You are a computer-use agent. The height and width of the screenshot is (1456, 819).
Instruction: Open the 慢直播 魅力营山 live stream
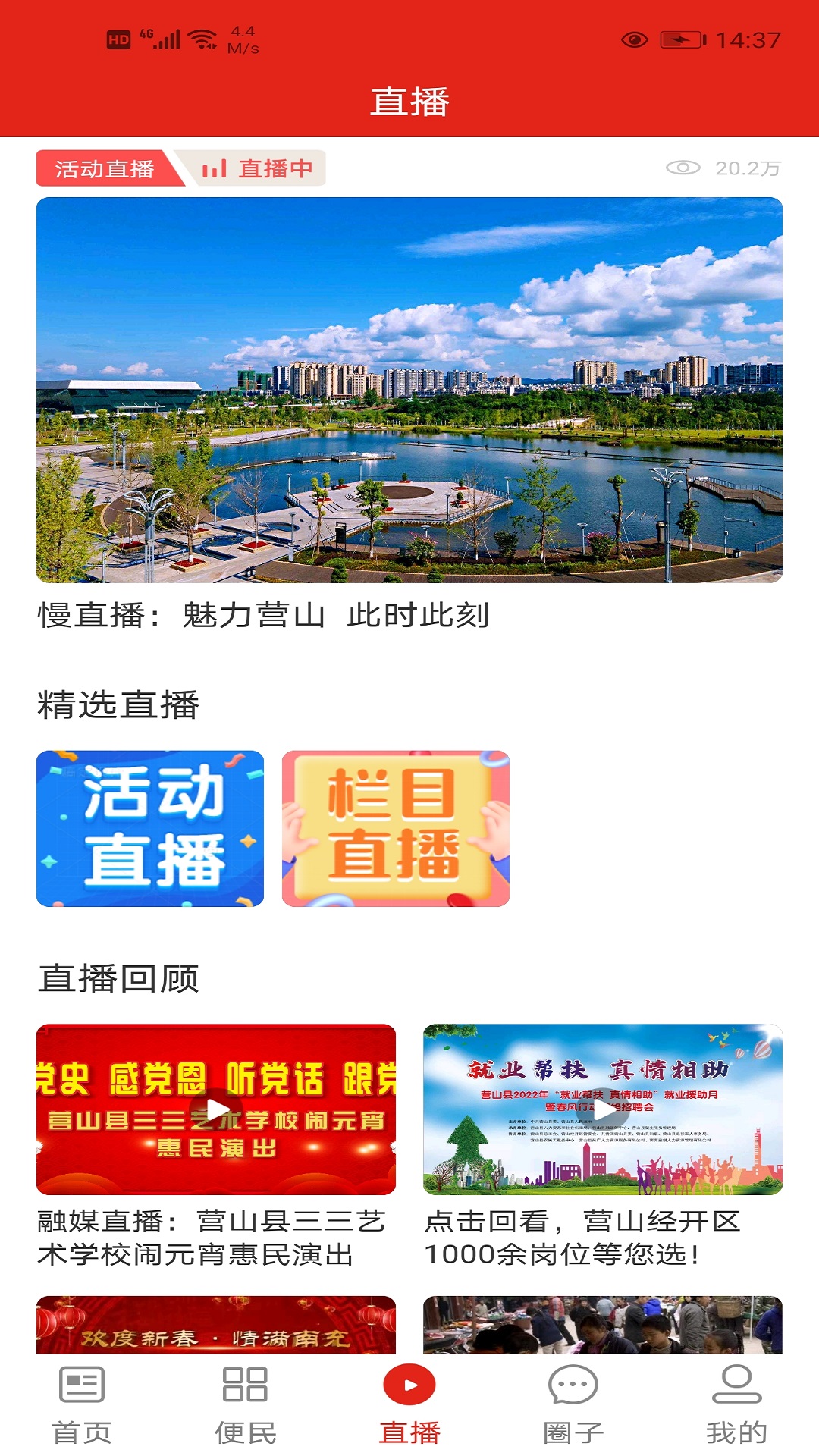point(409,390)
